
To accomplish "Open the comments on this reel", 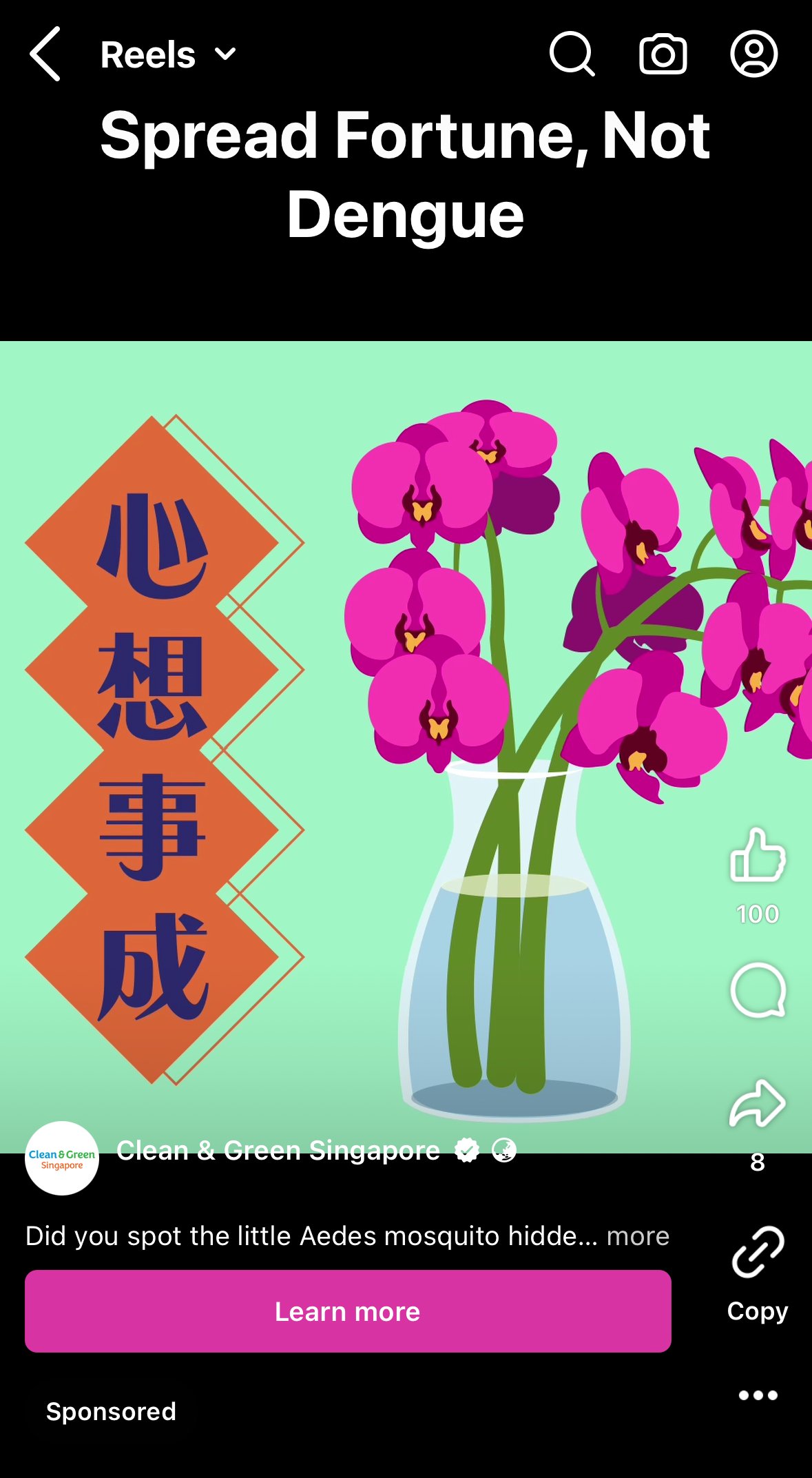I will [758, 991].
